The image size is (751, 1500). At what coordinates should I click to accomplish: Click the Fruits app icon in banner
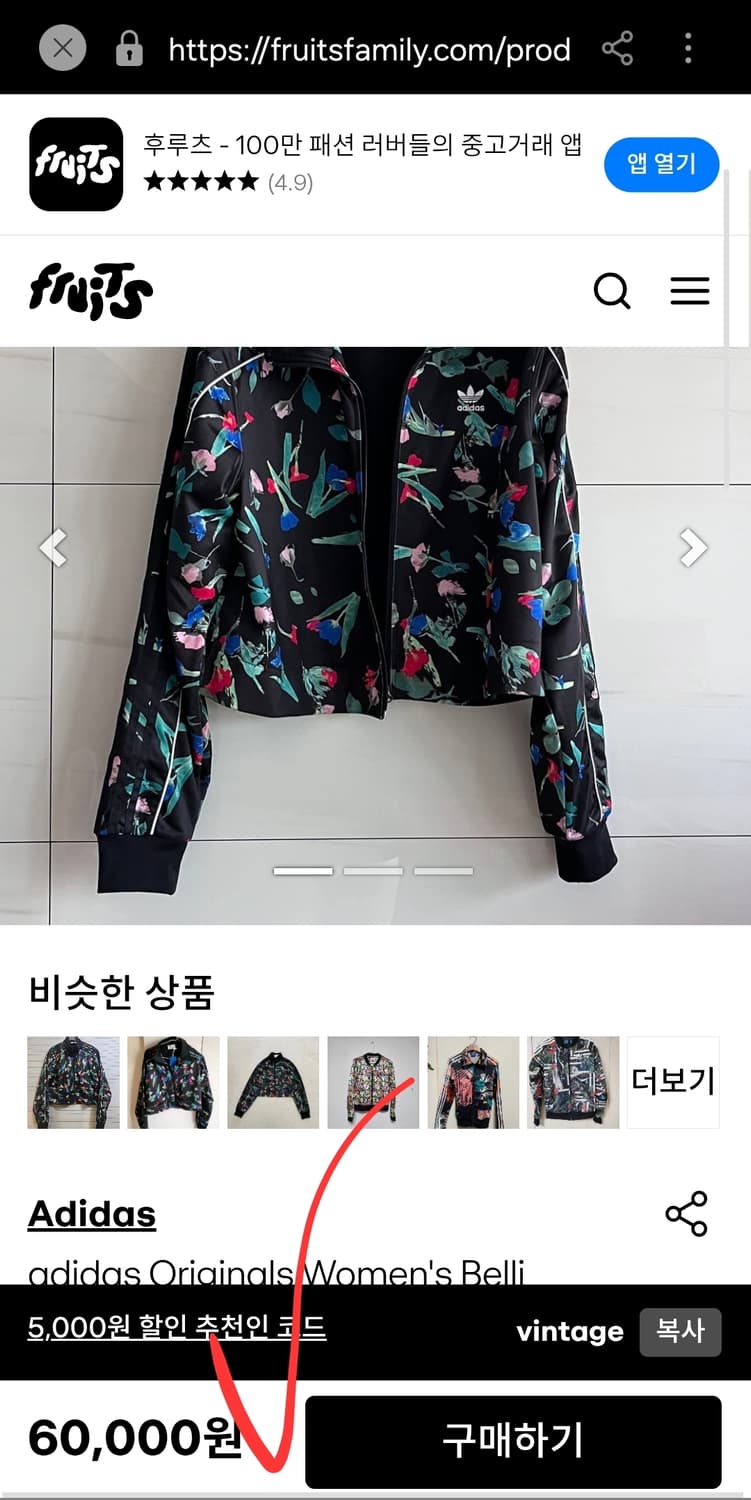tap(75, 165)
